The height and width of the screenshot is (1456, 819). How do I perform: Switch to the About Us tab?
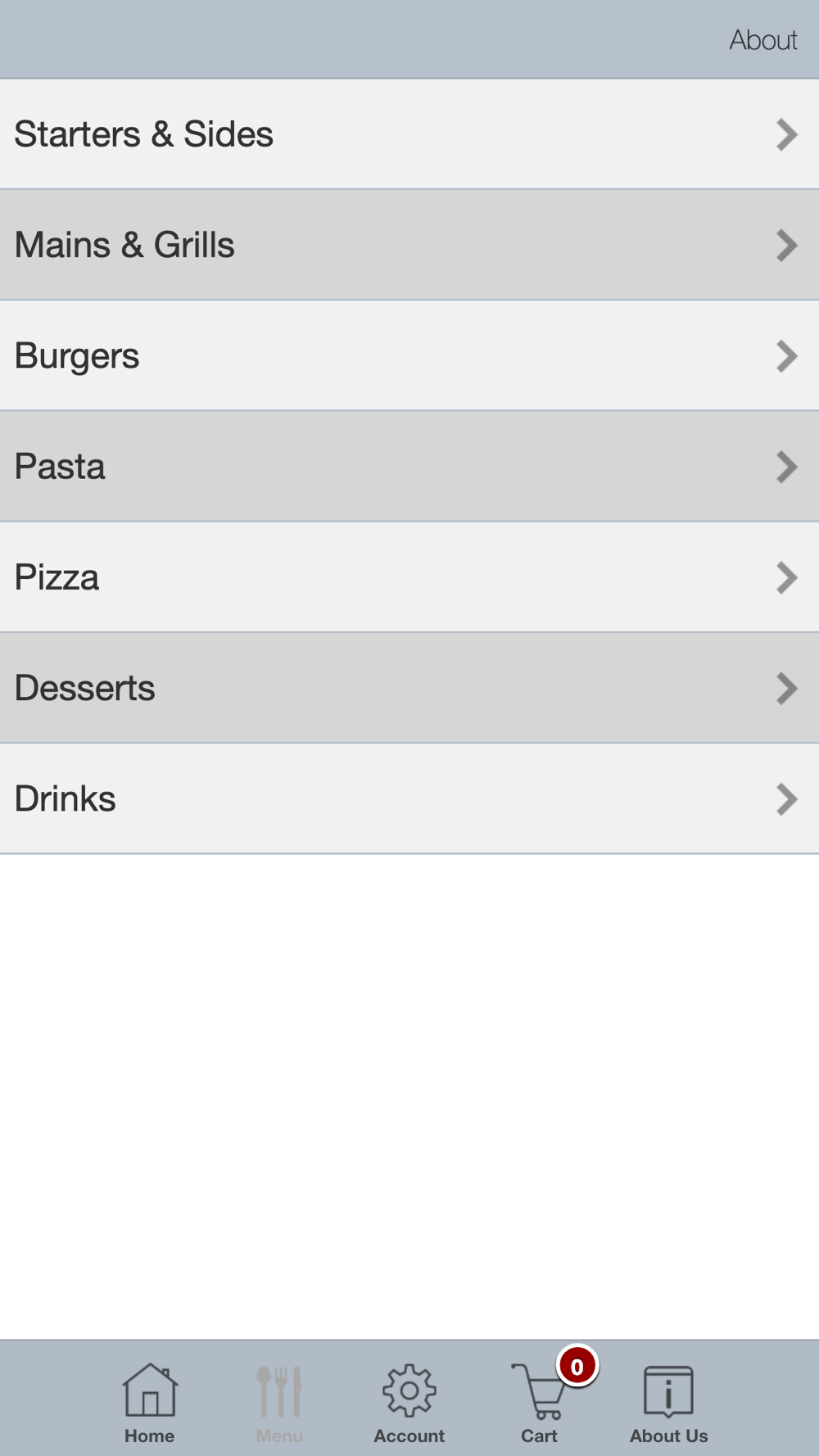668,1402
